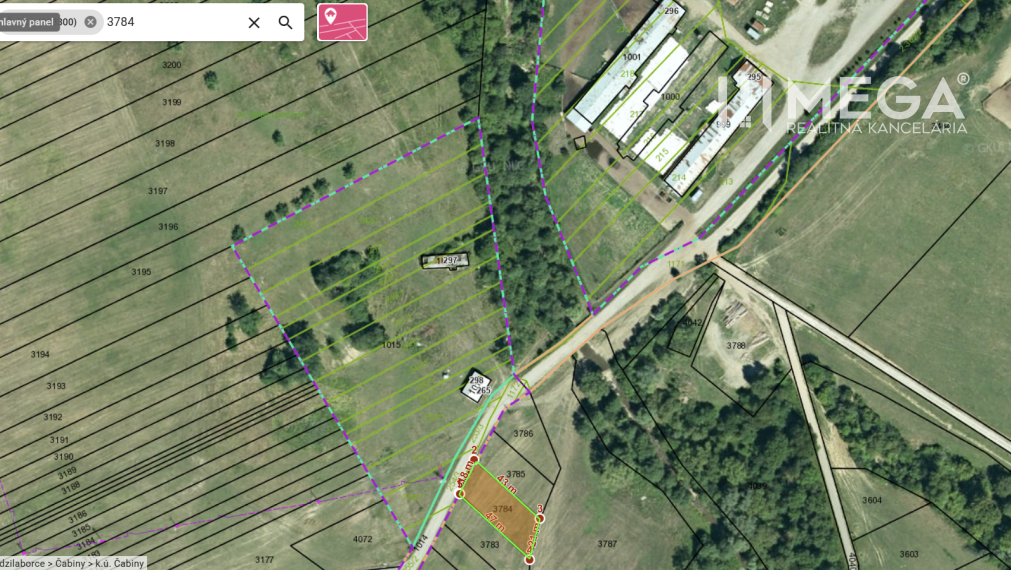Tap the search field containing 3784
Screen dimensions: 1011x570
[170, 22]
